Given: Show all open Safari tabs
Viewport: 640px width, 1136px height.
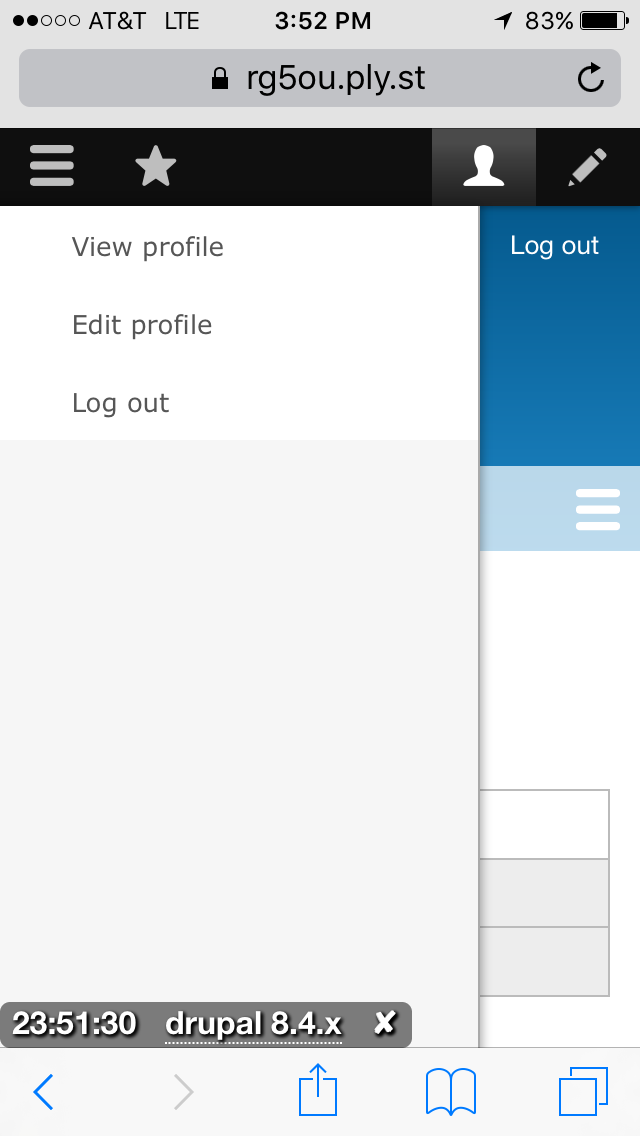Looking at the screenshot, I should point(583,1091).
